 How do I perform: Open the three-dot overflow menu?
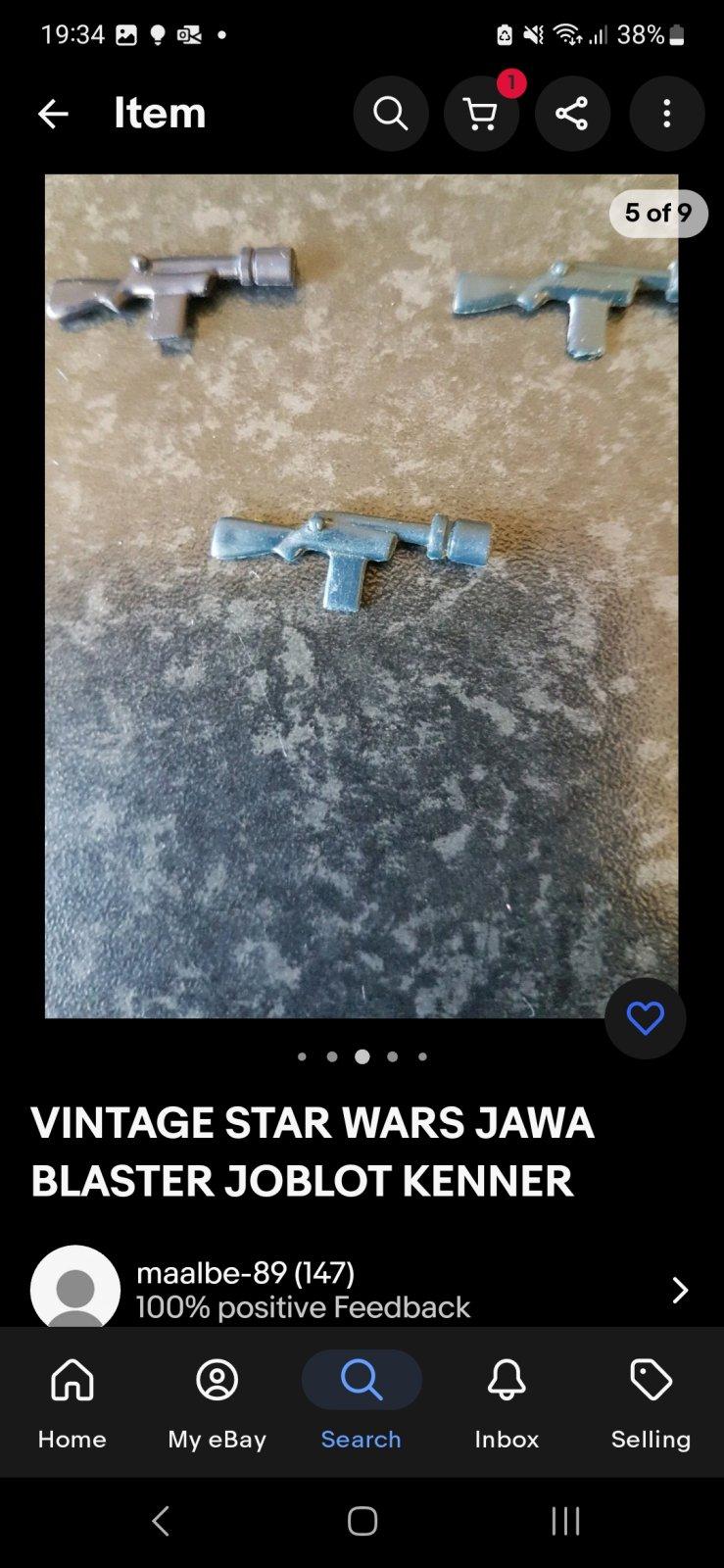666,115
